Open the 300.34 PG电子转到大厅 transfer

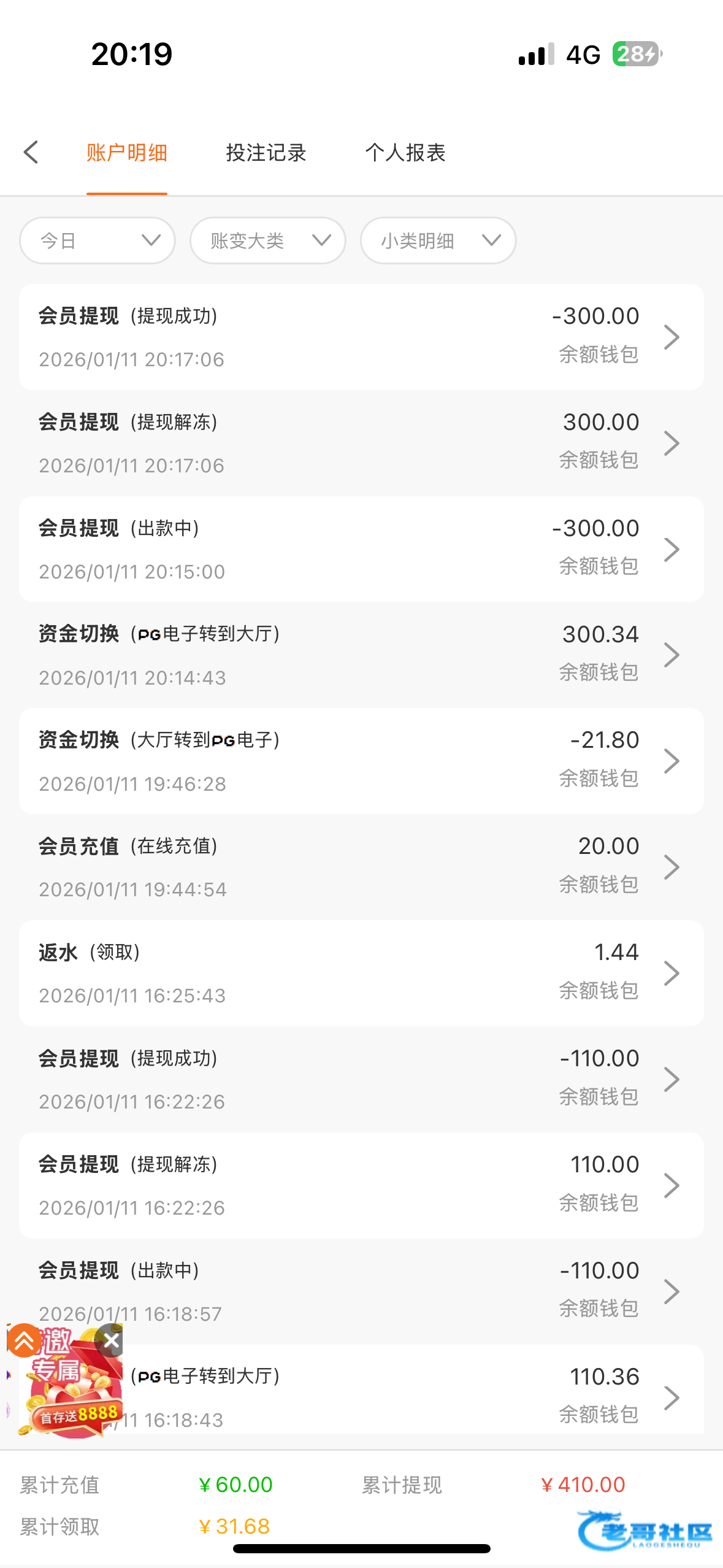click(x=361, y=655)
